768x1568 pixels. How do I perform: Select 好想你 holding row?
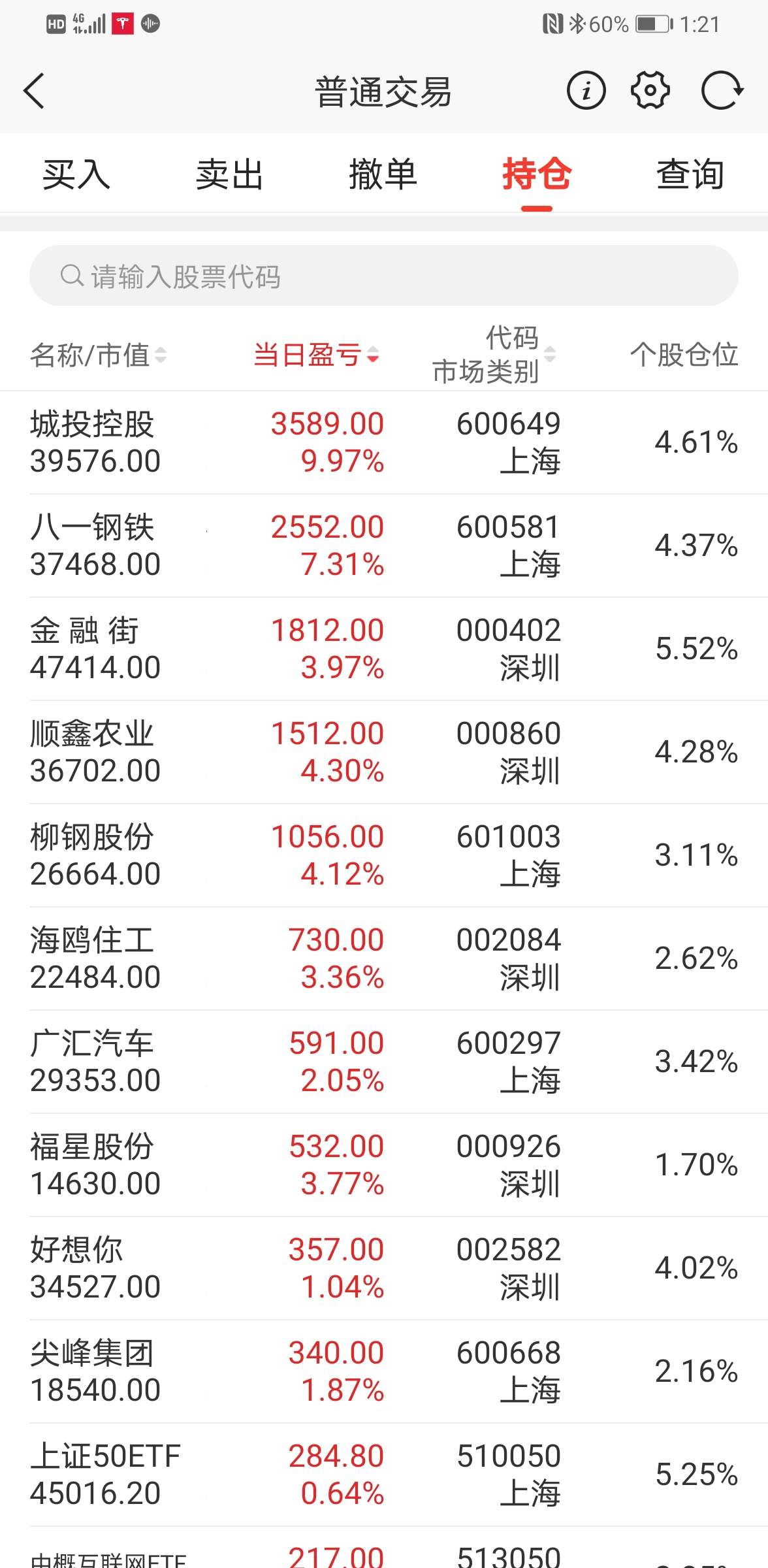pyautogui.click(x=384, y=1268)
